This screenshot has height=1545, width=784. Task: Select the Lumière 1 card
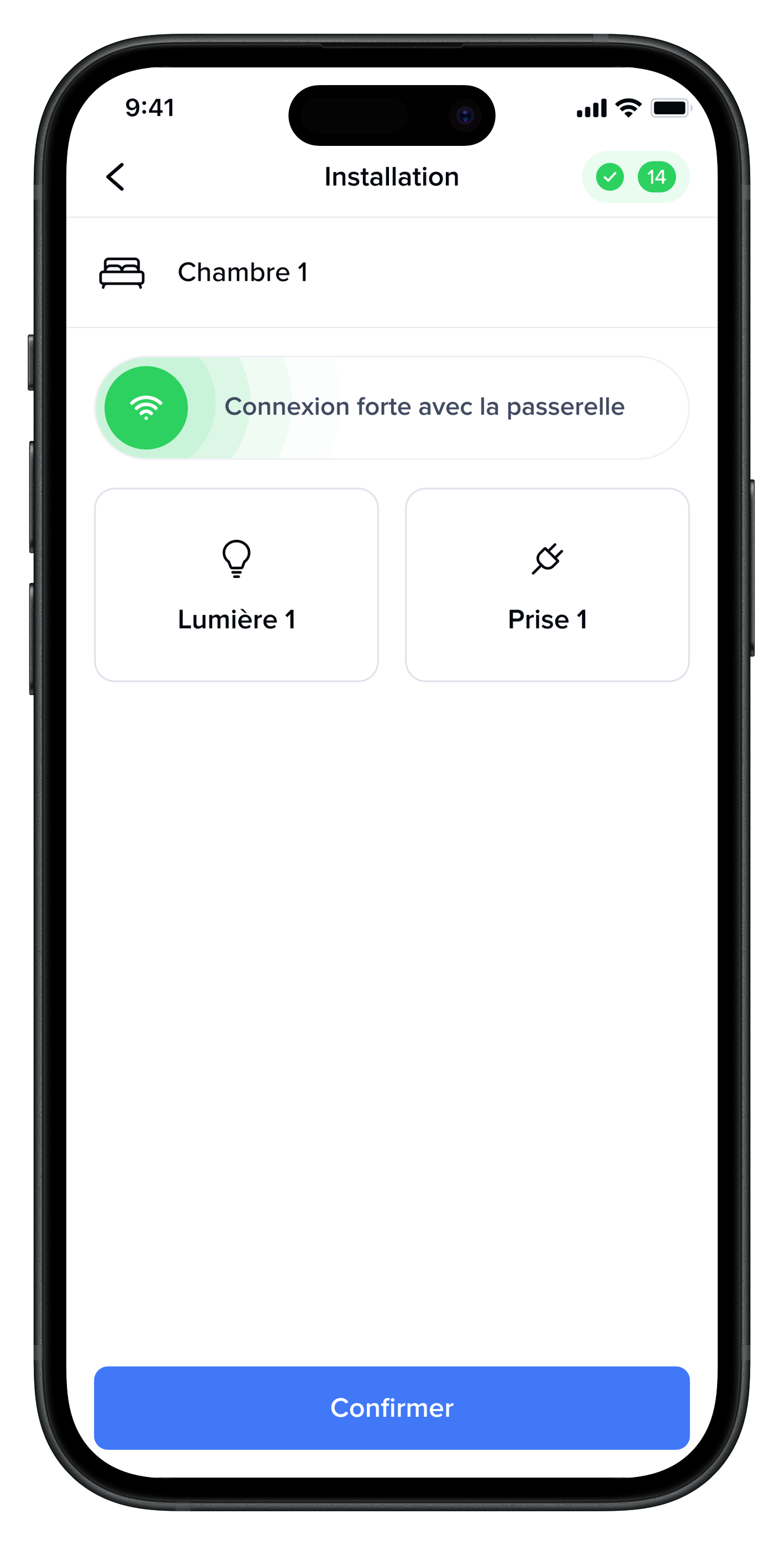tap(236, 585)
